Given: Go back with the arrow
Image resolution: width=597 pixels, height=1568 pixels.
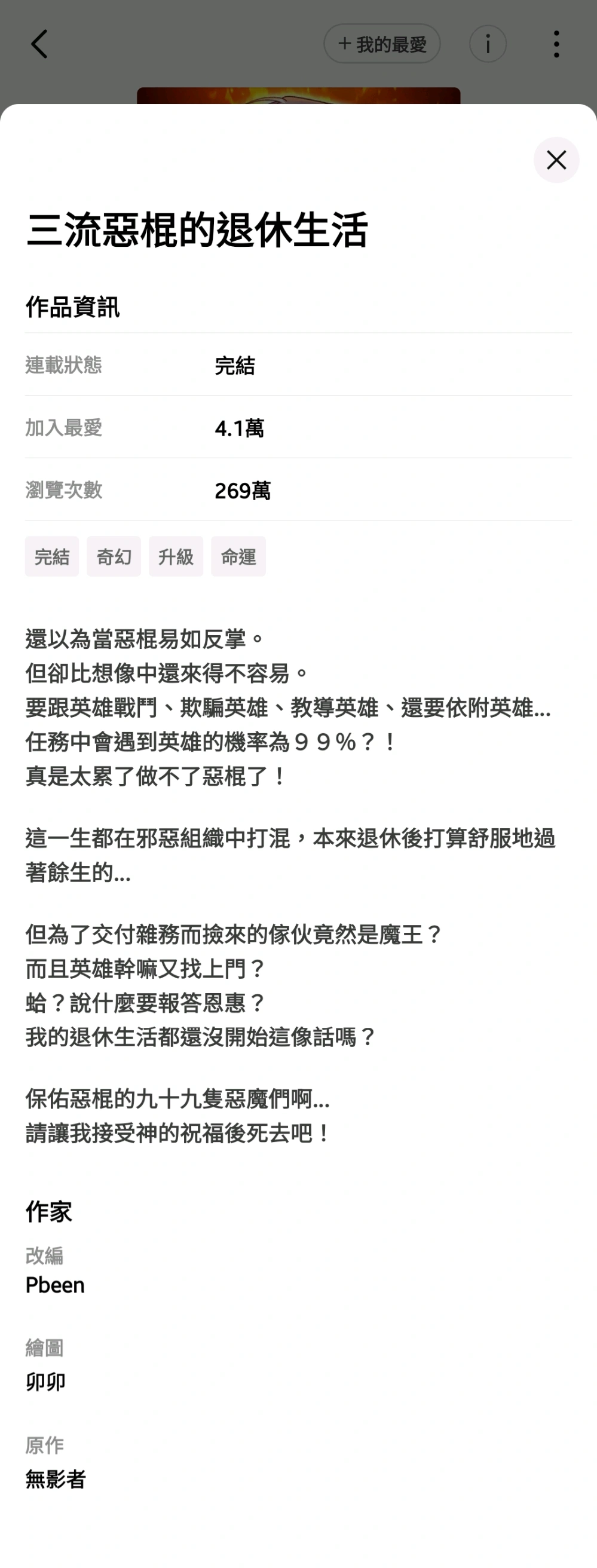Looking at the screenshot, I should coord(39,44).
